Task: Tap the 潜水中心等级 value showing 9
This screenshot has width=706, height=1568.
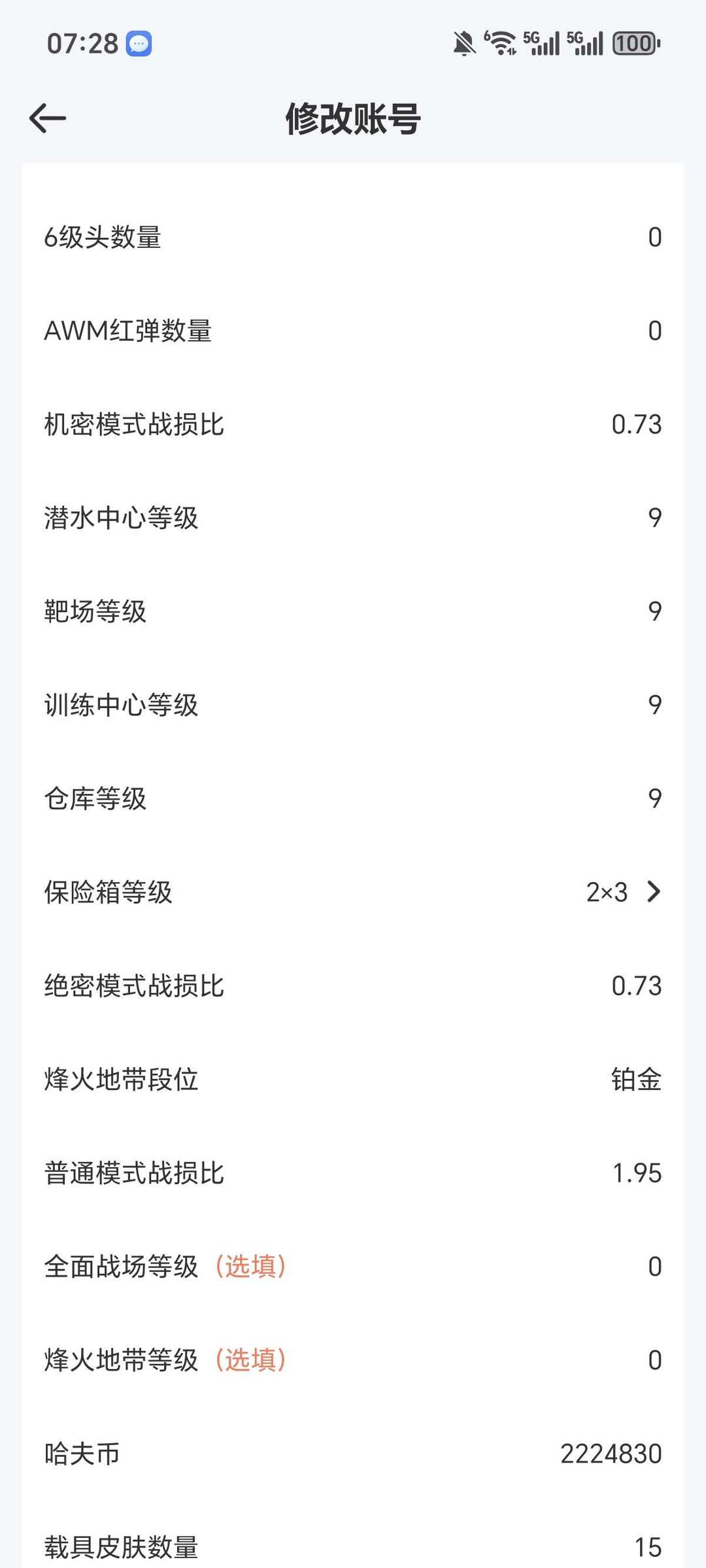Action: click(654, 517)
